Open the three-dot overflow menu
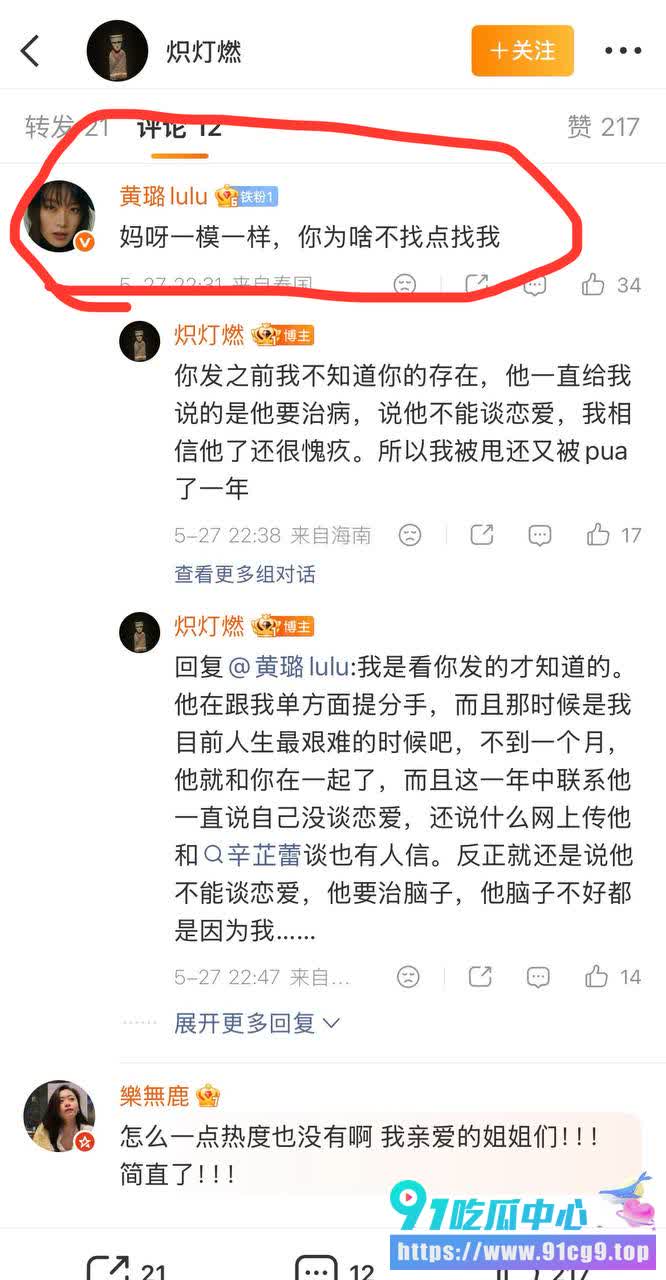This screenshot has height=1280, width=666. pos(623,51)
